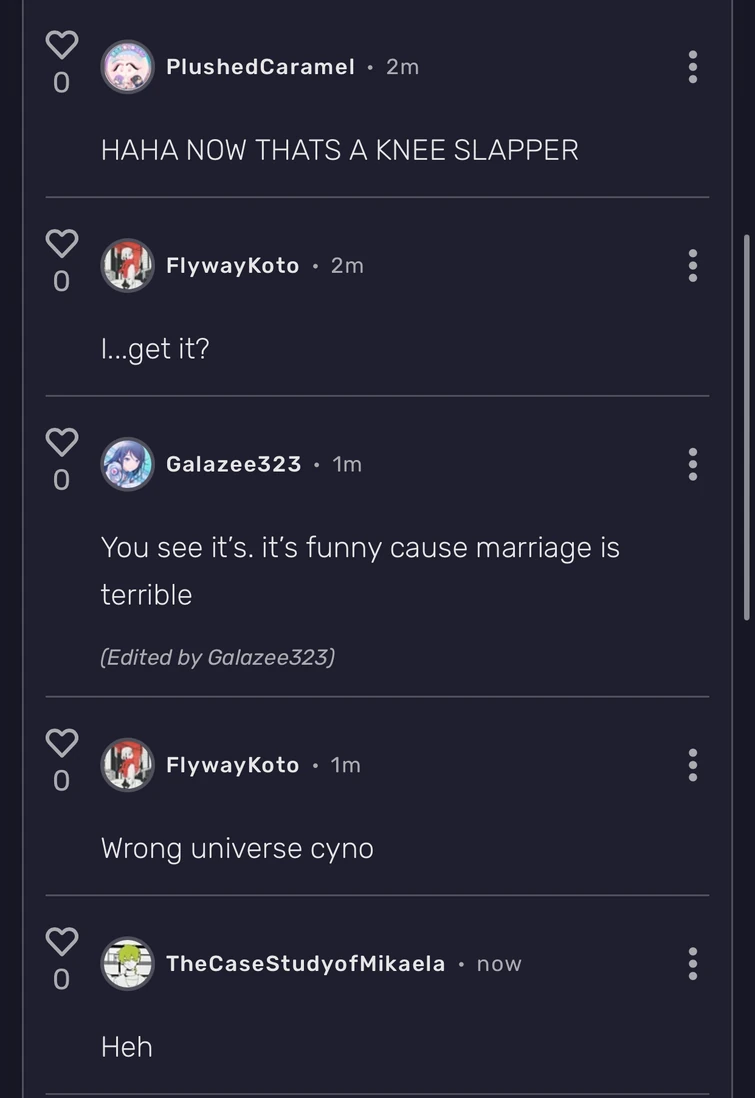This screenshot has width=755, height=1098.
Task: Like PlushedCaramel's knee slapper comment
Action: (x=62, y=45)
